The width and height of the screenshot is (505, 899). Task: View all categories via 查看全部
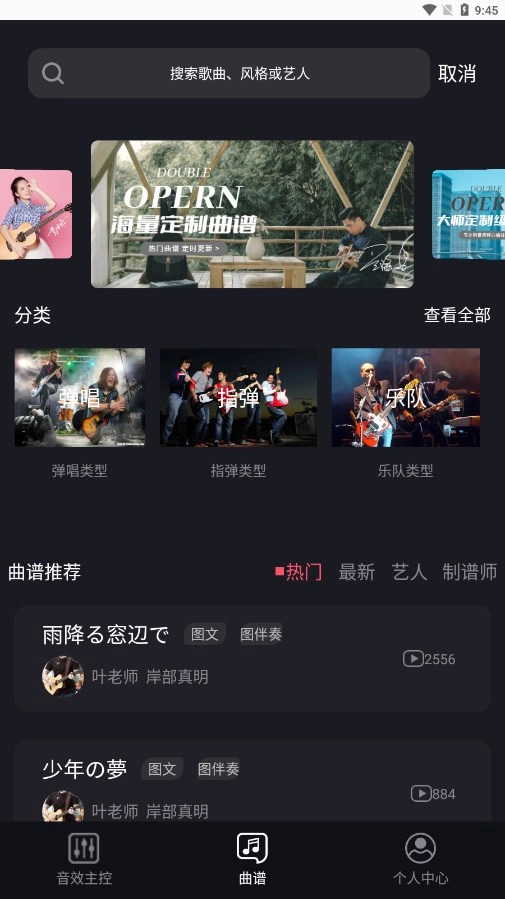coord(457,315)
